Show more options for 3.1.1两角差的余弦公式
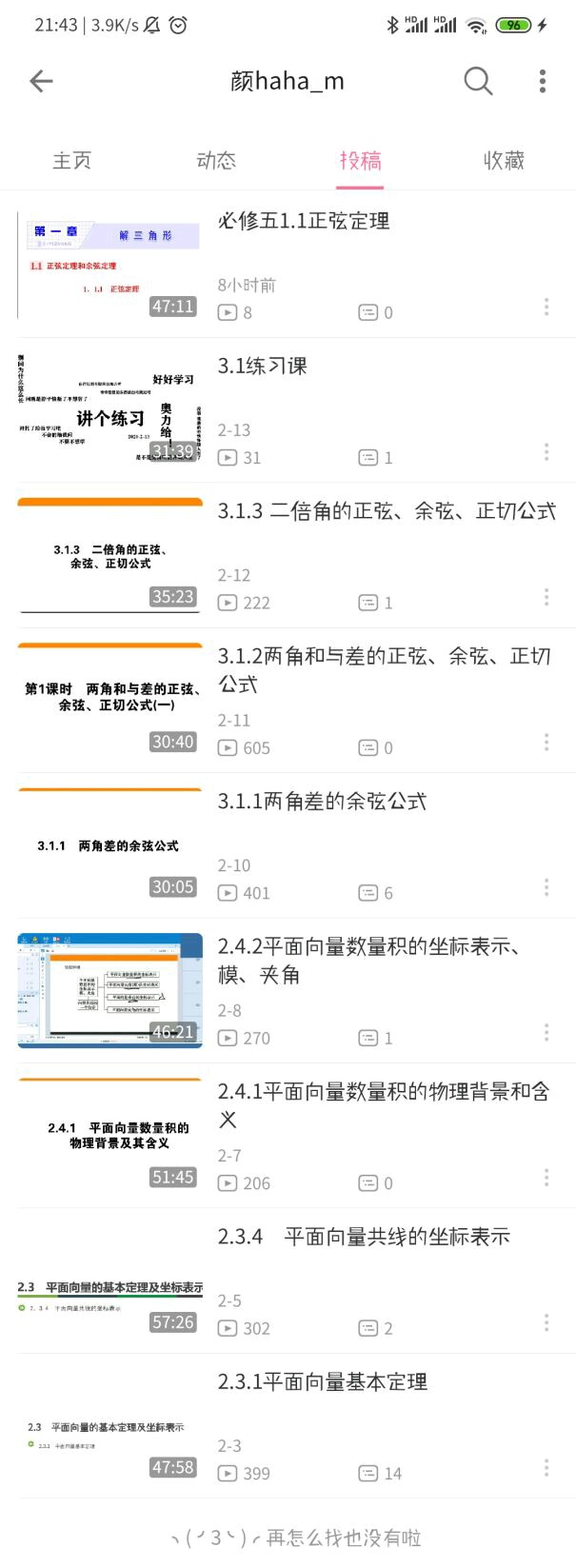The width and height of the screenshot is (576, 1568). pos(546,887)
